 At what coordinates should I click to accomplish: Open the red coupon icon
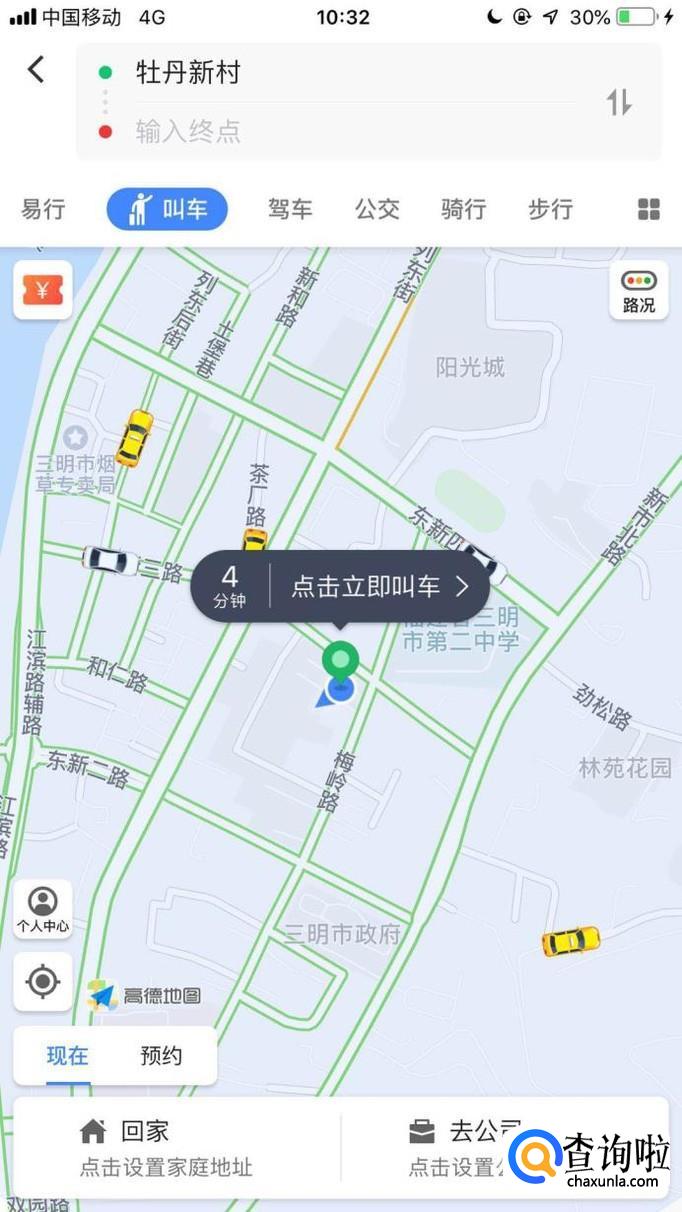pos(42,290)
